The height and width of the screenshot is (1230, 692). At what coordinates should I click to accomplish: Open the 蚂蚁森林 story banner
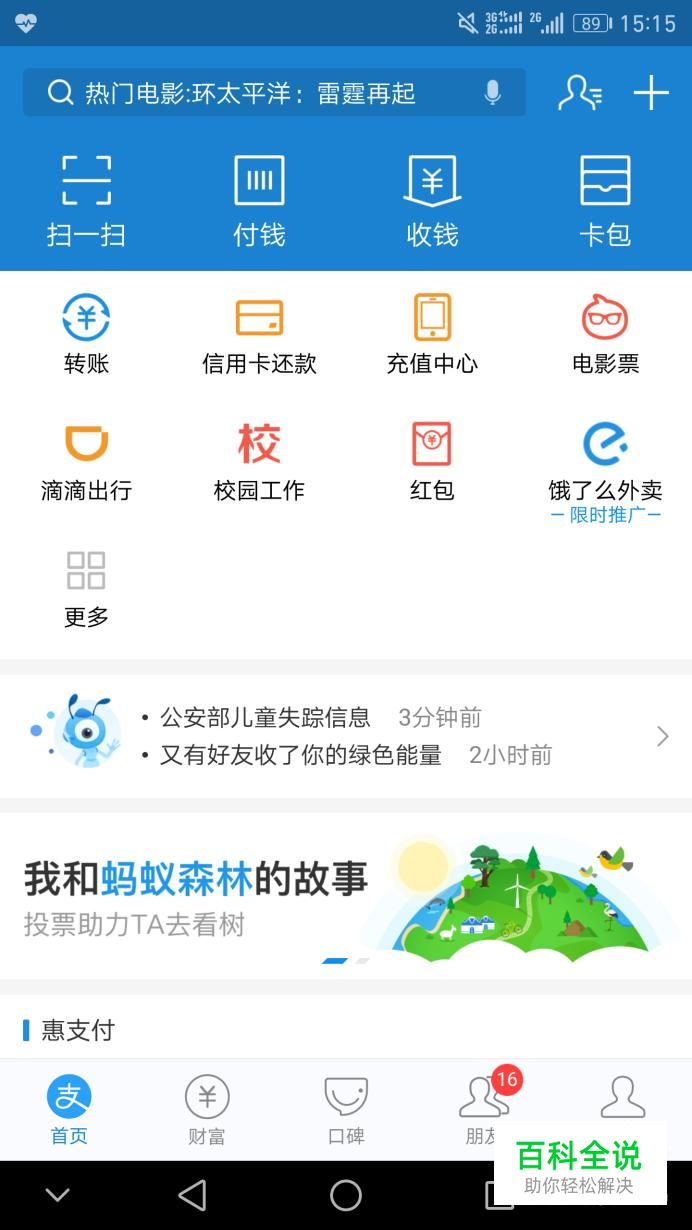[346, 895]
